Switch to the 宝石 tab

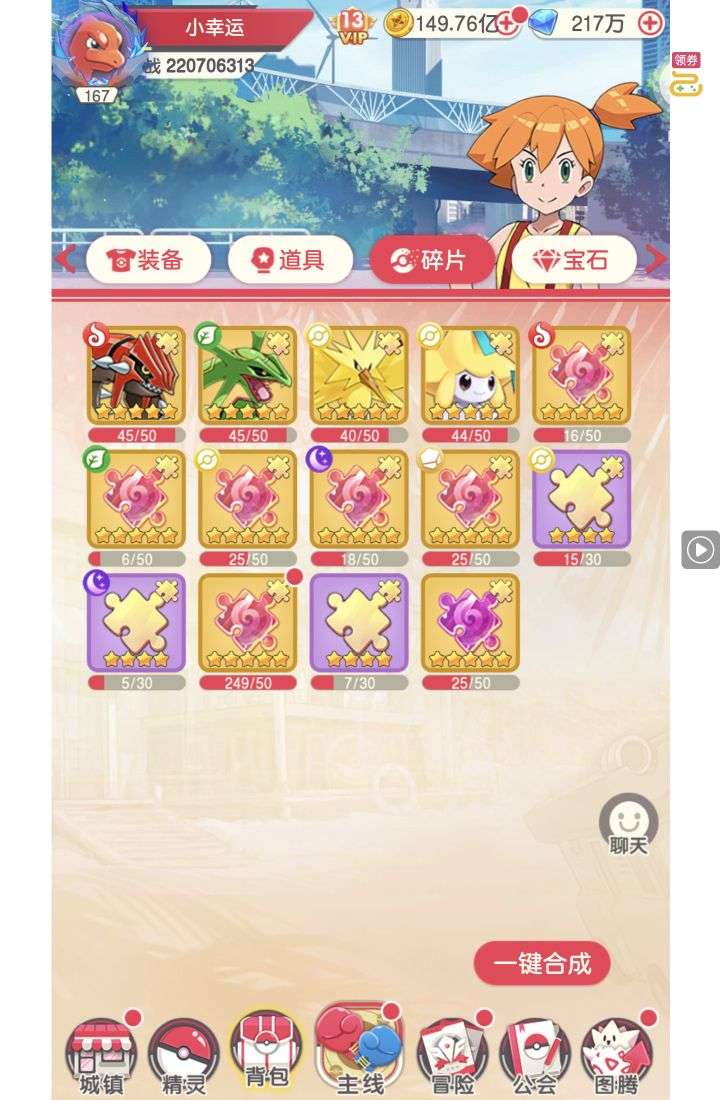[x=574, y=260]
